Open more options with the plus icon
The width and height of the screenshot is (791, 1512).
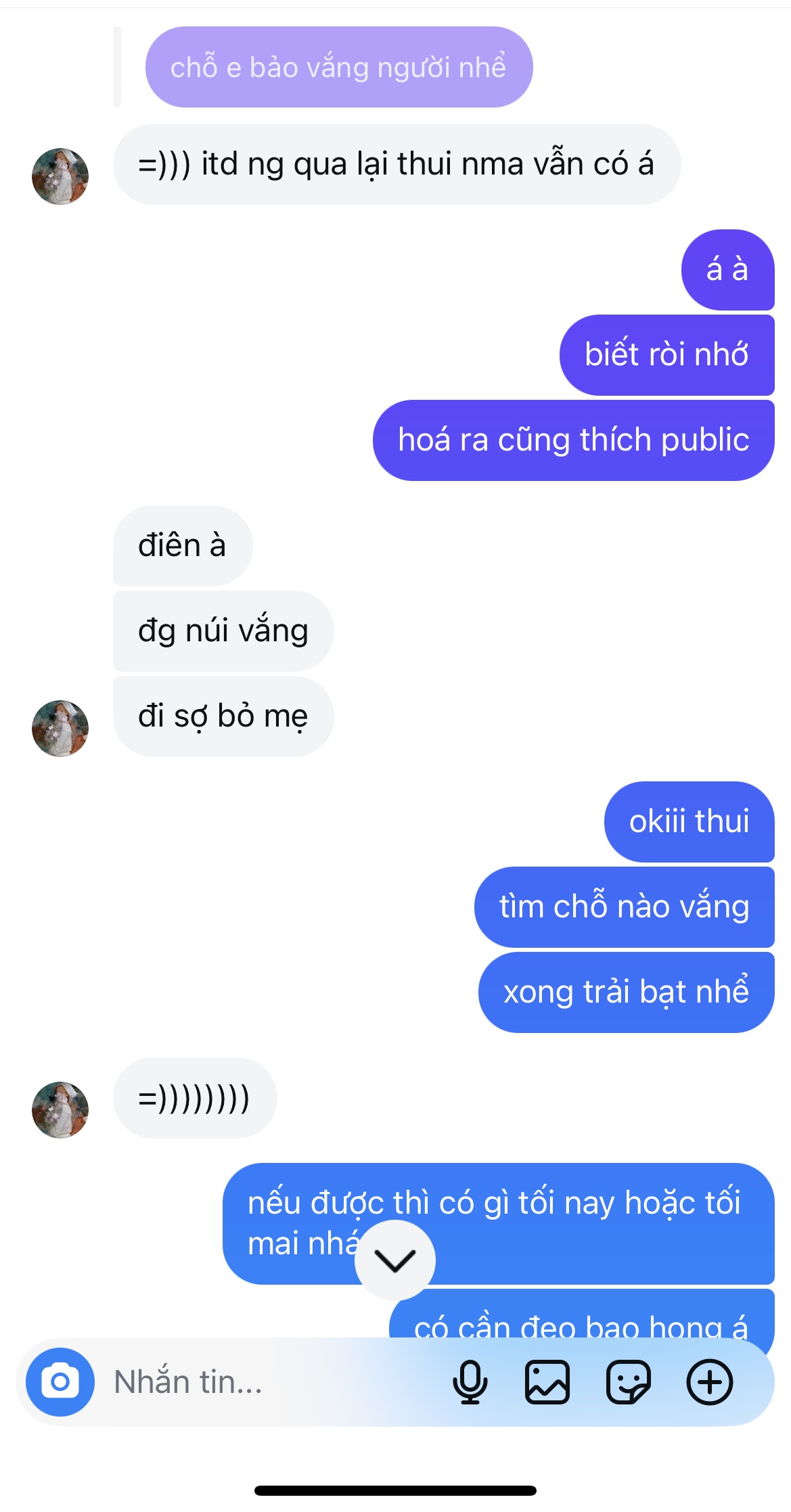click(x=709, y=1381)
